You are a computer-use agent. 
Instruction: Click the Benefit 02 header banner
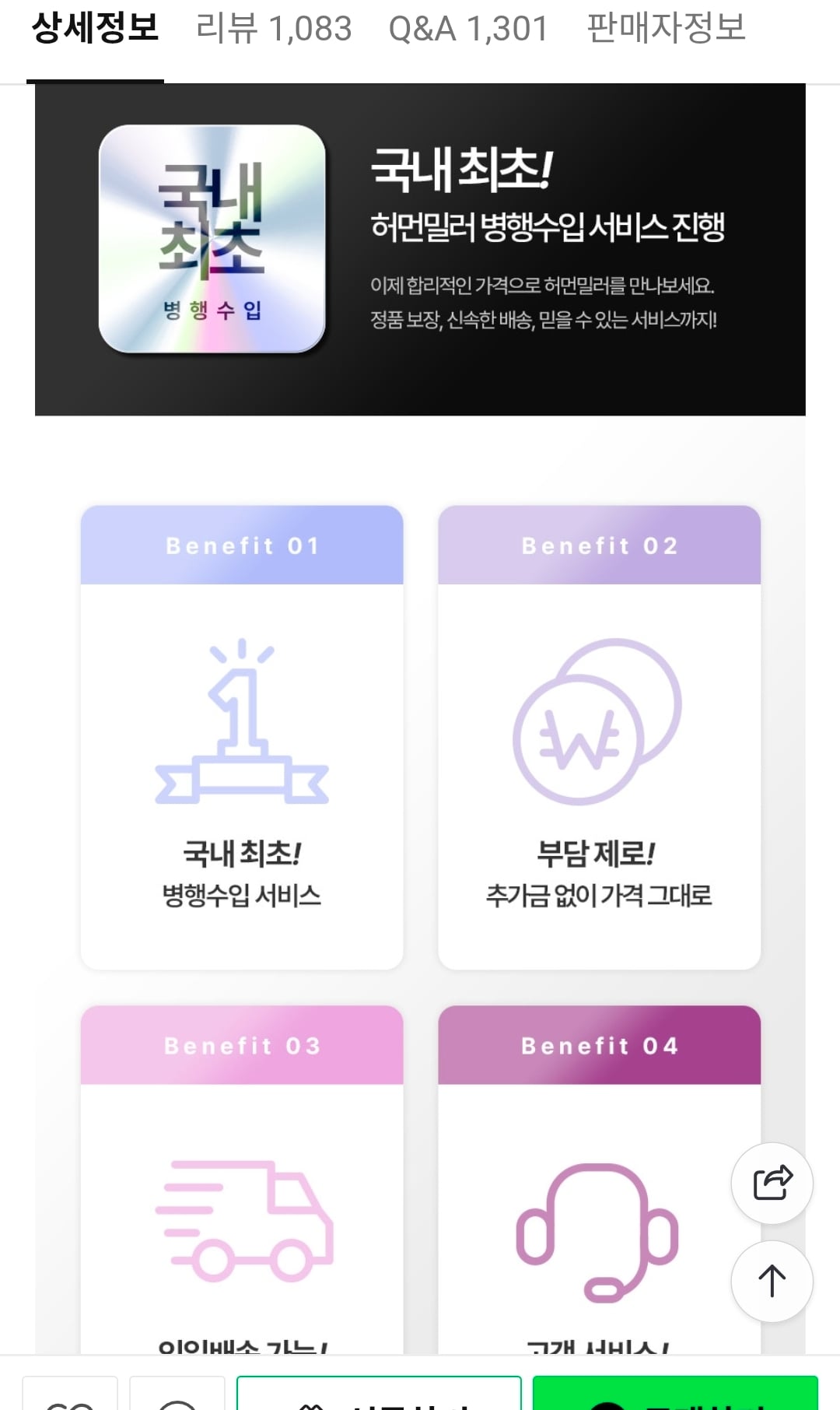point(599,545)
